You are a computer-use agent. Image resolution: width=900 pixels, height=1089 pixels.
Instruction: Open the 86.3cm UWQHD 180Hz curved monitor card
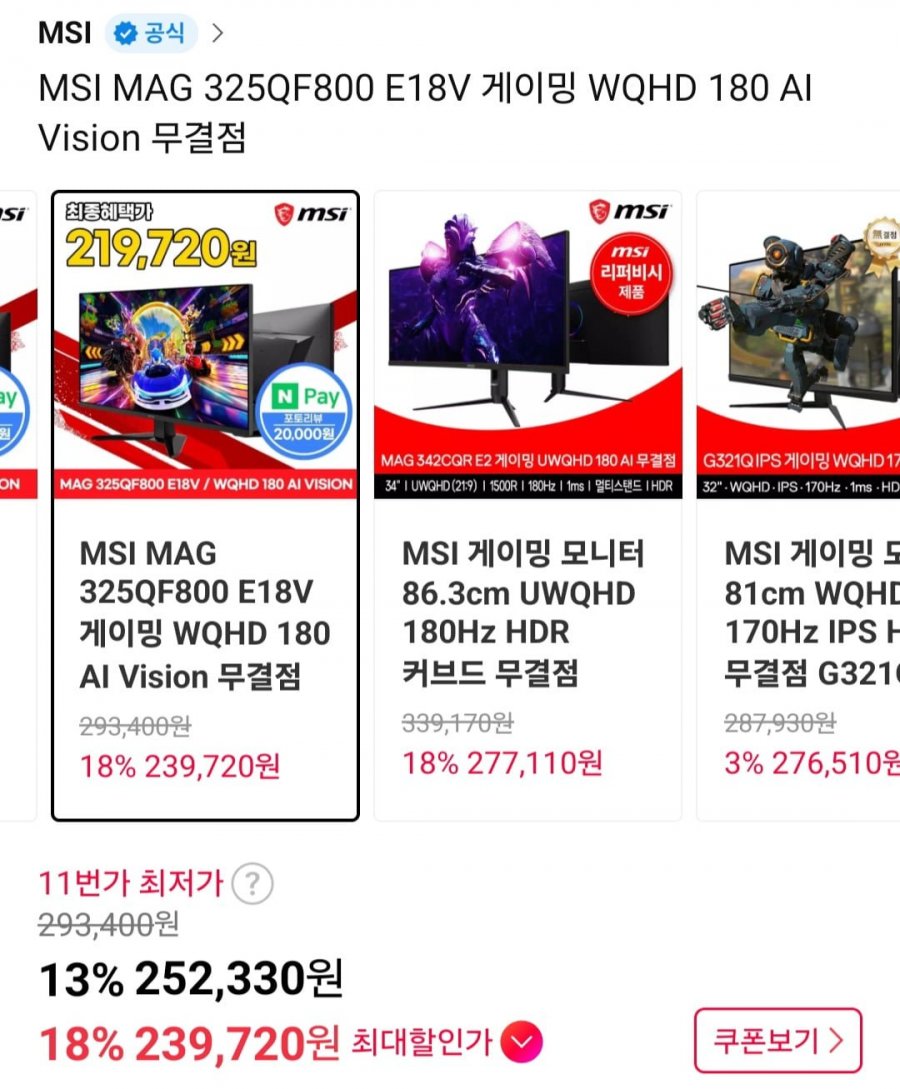[527, 505]
